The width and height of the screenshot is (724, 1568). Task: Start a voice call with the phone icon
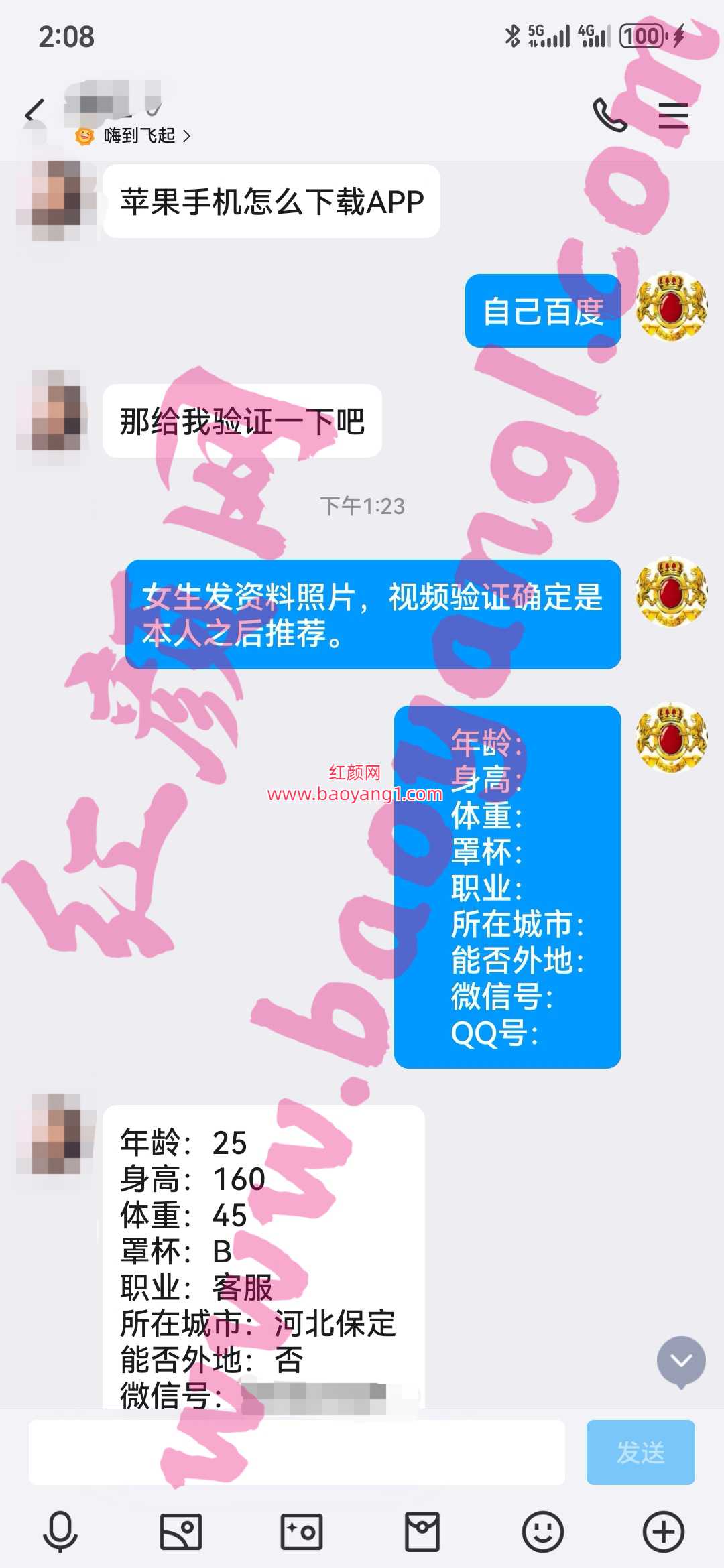point(609,115)
